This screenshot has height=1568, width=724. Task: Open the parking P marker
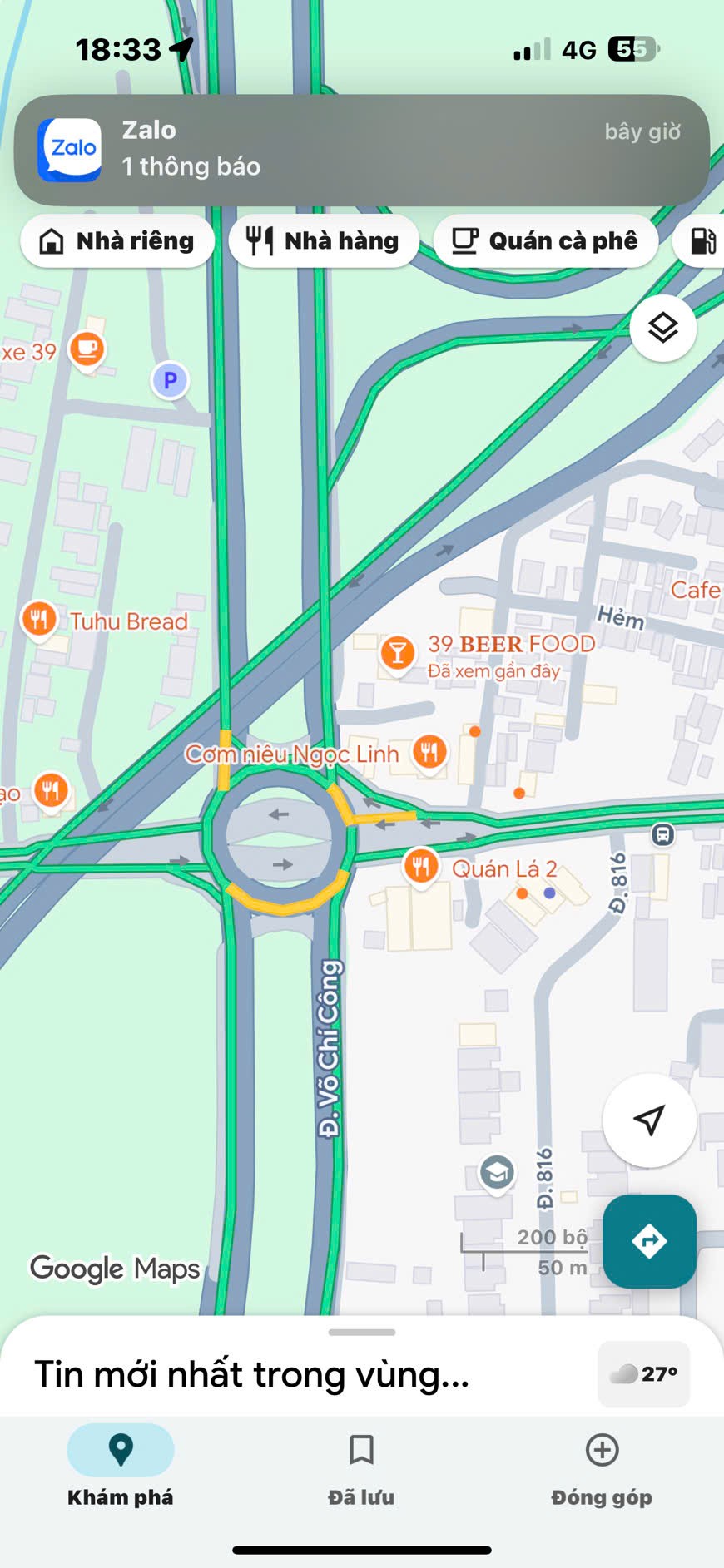pos(171,381)
